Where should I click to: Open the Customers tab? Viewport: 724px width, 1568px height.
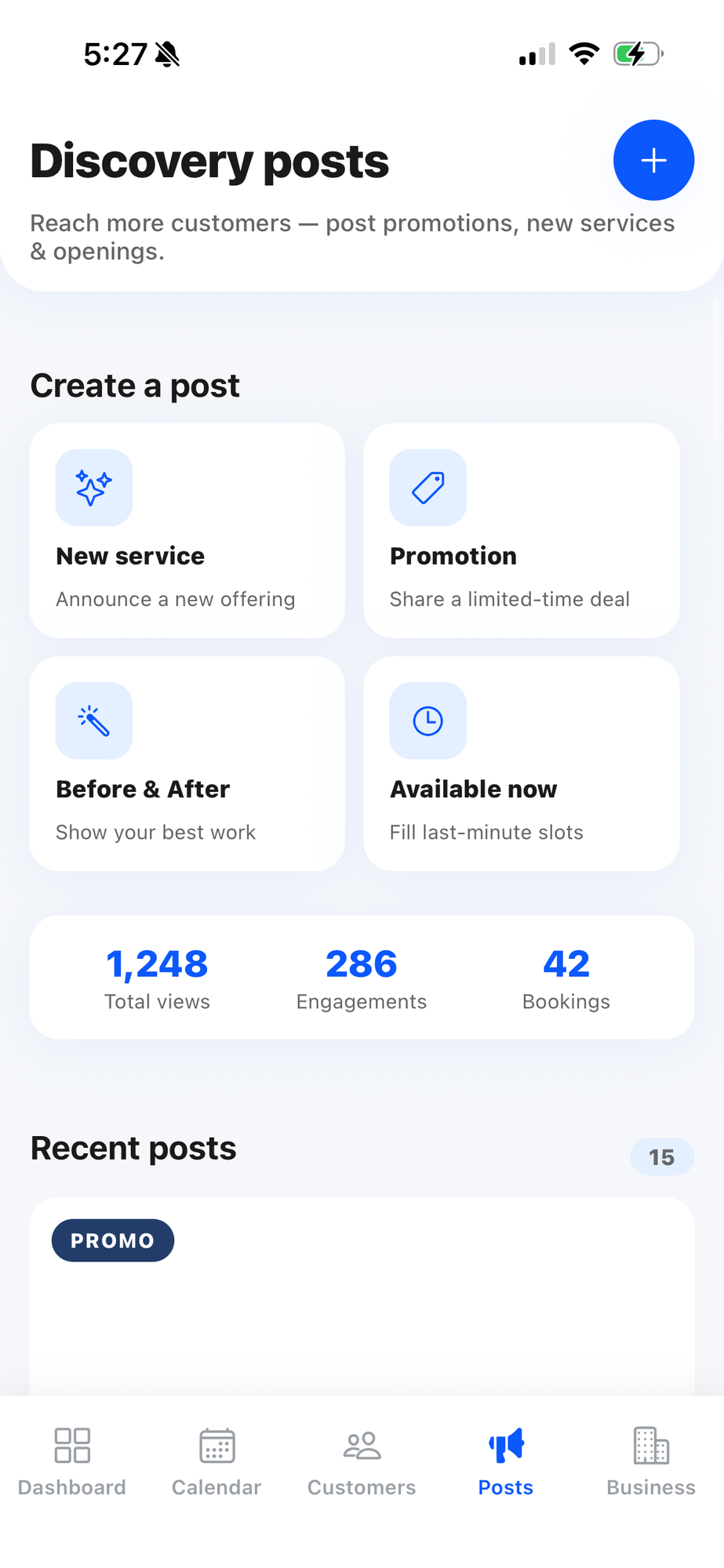pos(362,1462)
